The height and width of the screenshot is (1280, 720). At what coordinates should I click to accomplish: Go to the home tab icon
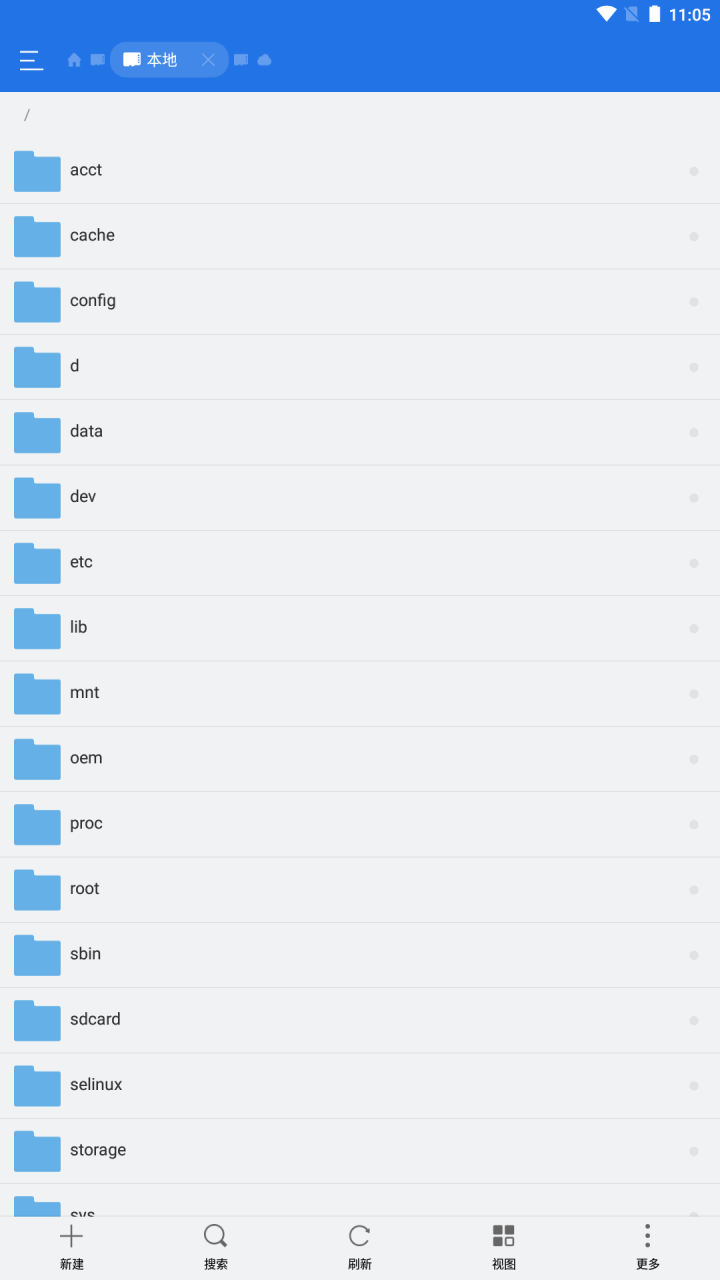click(x=74, y=60)
